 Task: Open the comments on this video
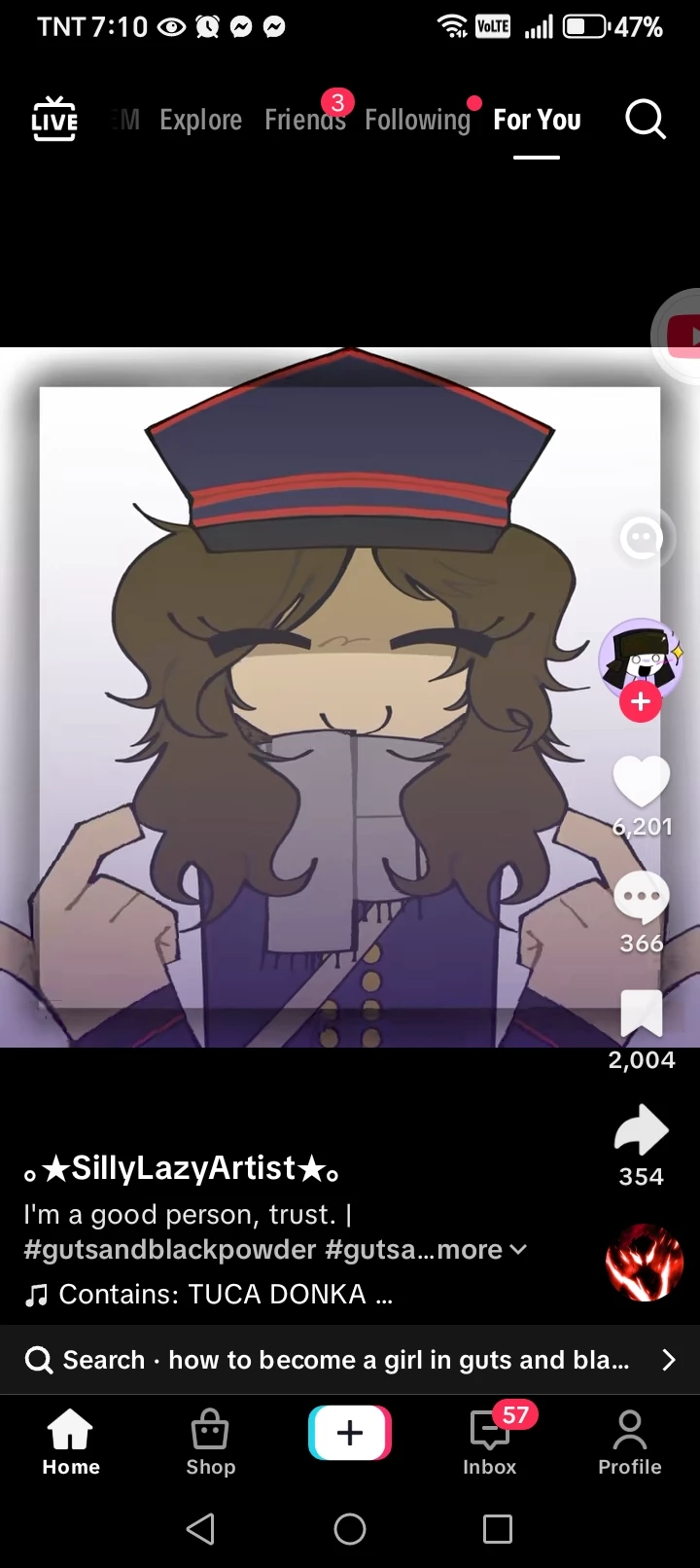(x=641, y=897)
